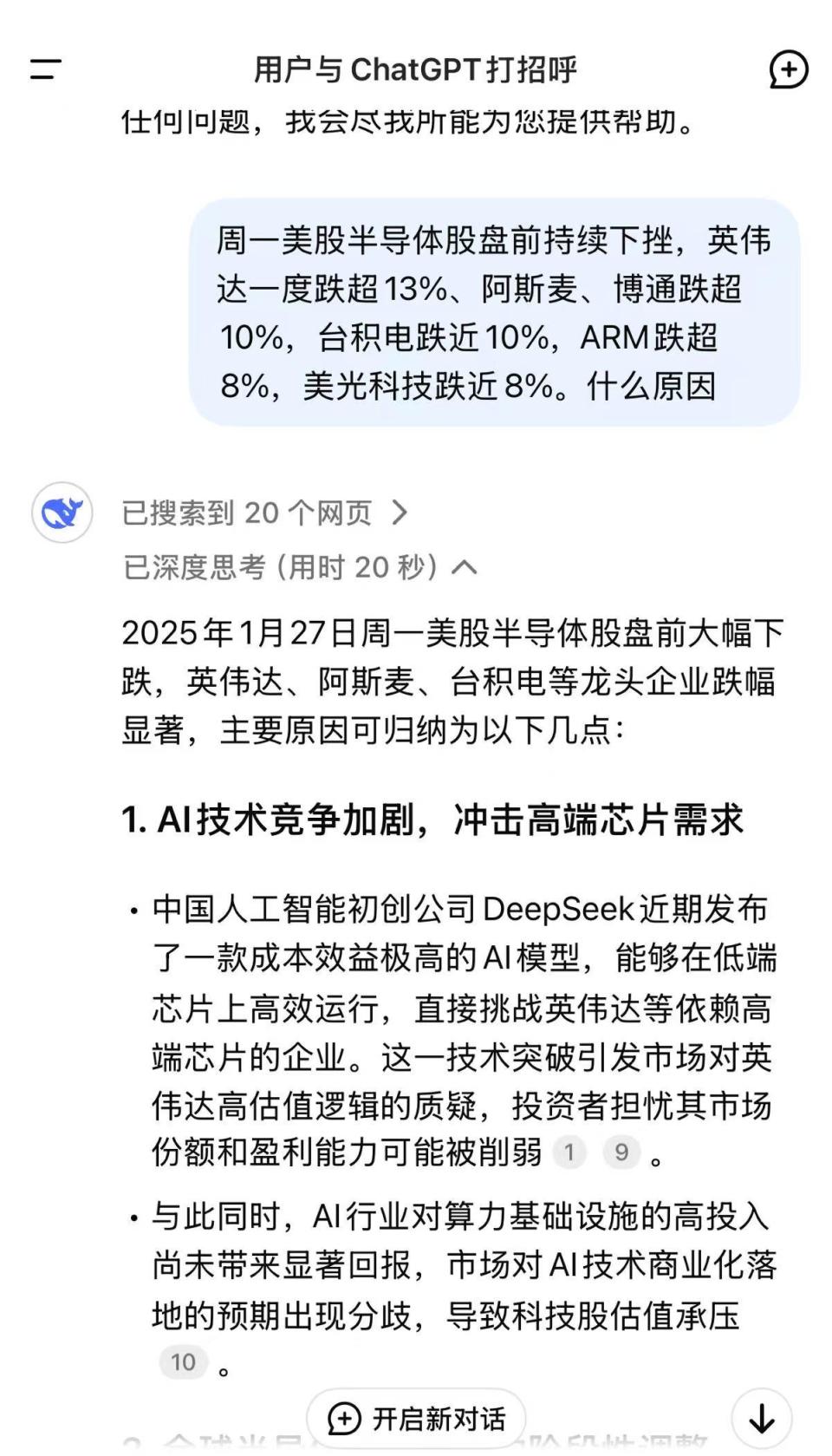Click the chevron beside the searched webpages row
Viewport: 832px width, 1456px height.
click(401, 513)
